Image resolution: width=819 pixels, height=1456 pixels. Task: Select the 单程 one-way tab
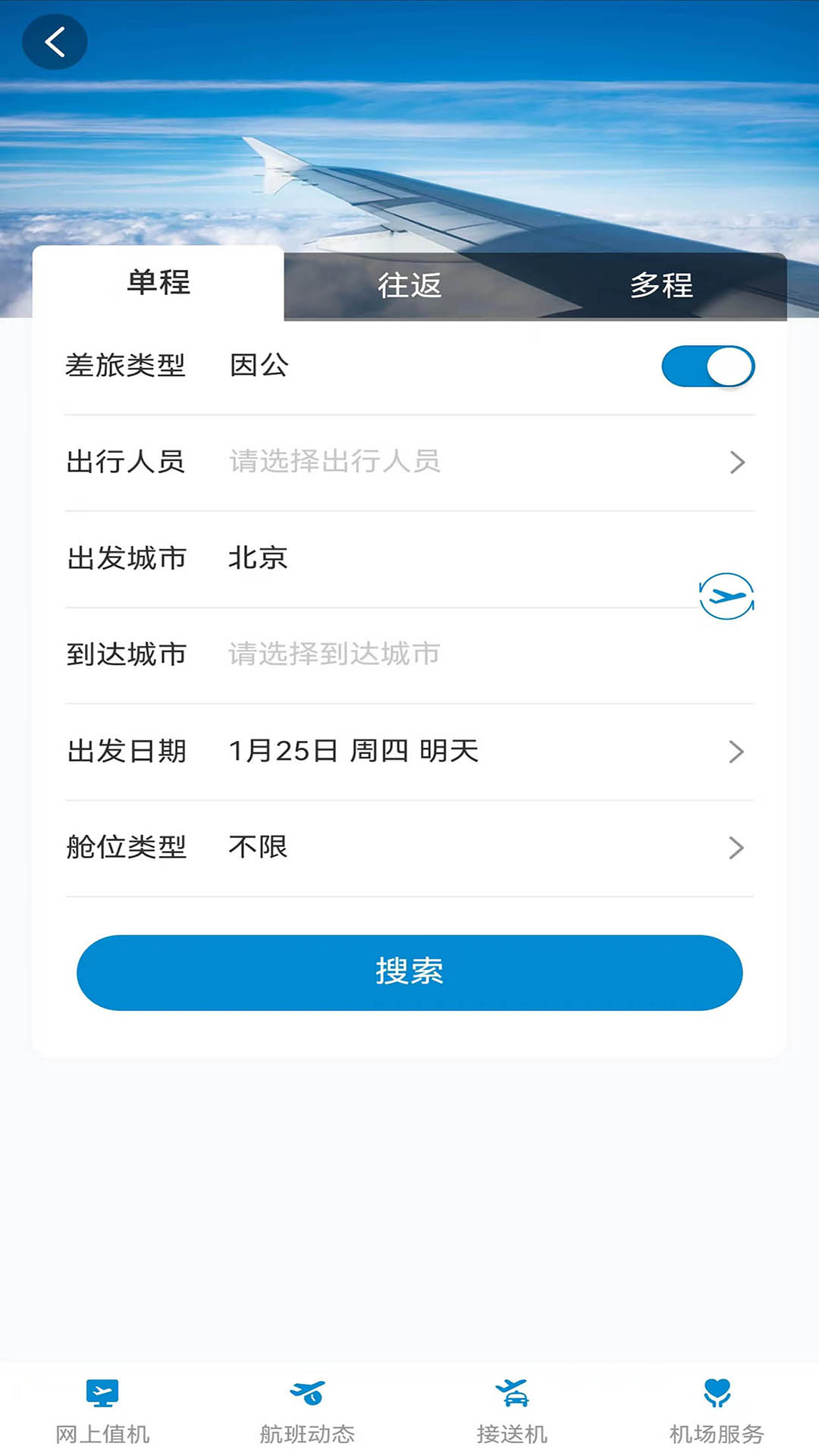pos(158,283)
